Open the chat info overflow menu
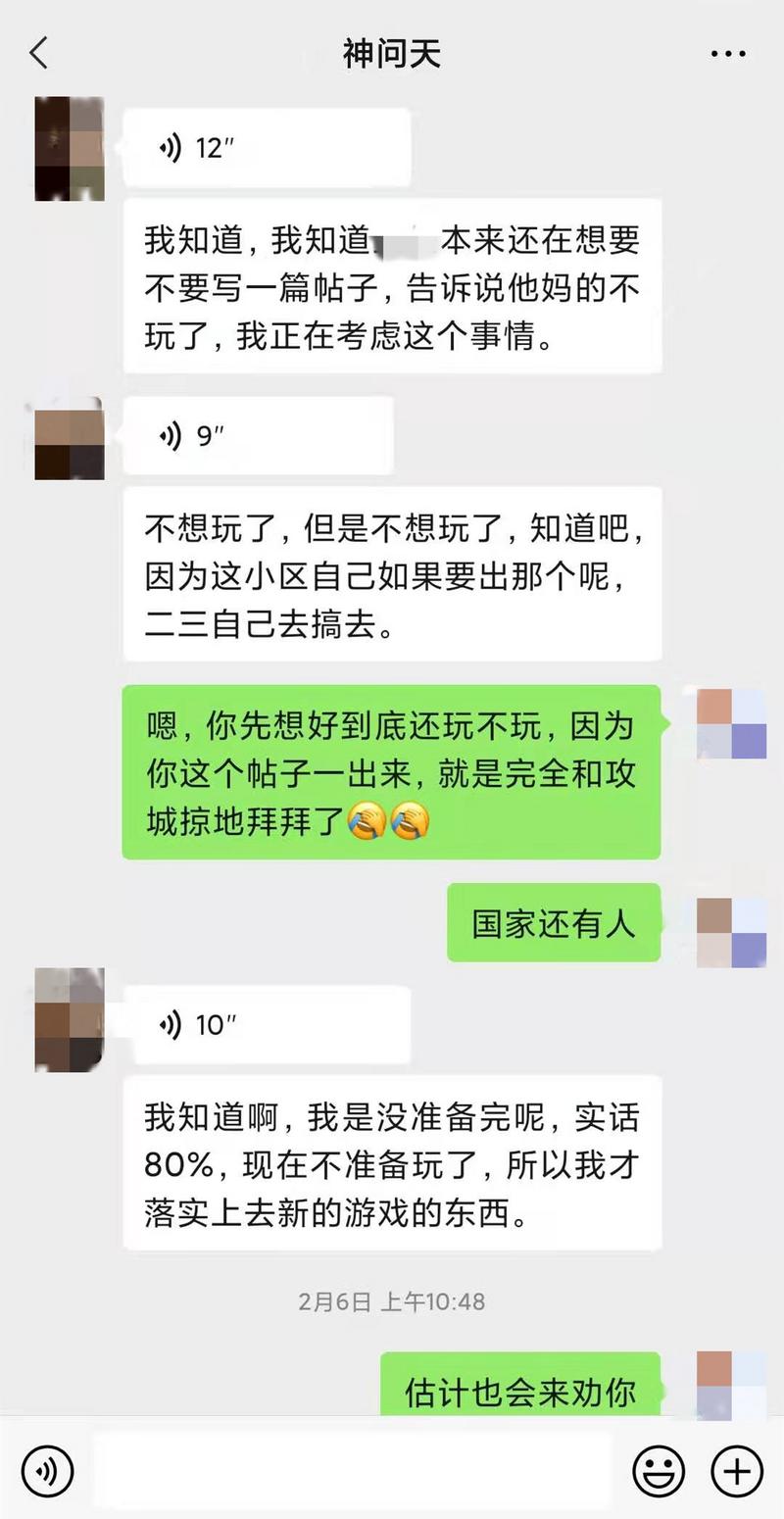Viewport: 784px width, 1519px height. pyautogui.click(x=727, y=53)
